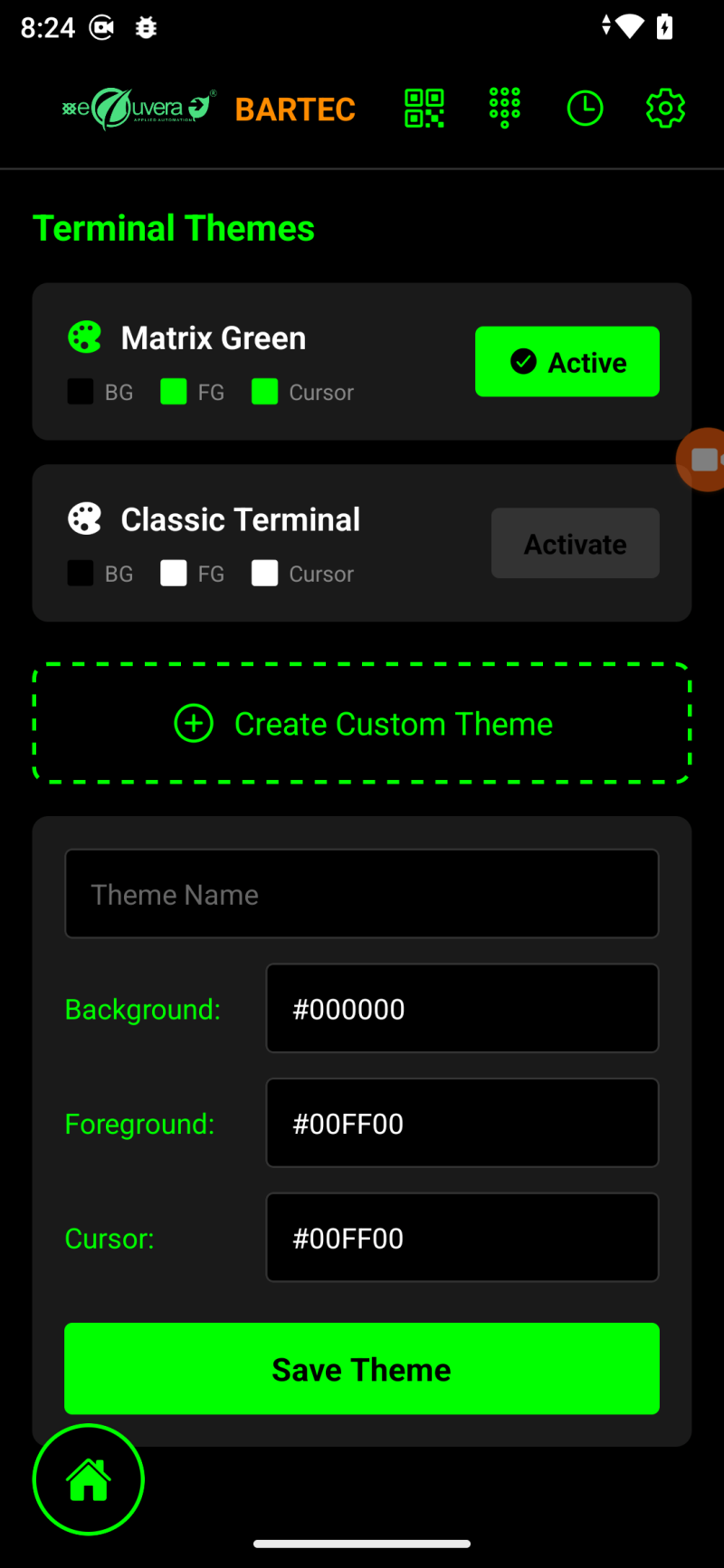Edit the Cursor color field

(x=462, y=1238)
